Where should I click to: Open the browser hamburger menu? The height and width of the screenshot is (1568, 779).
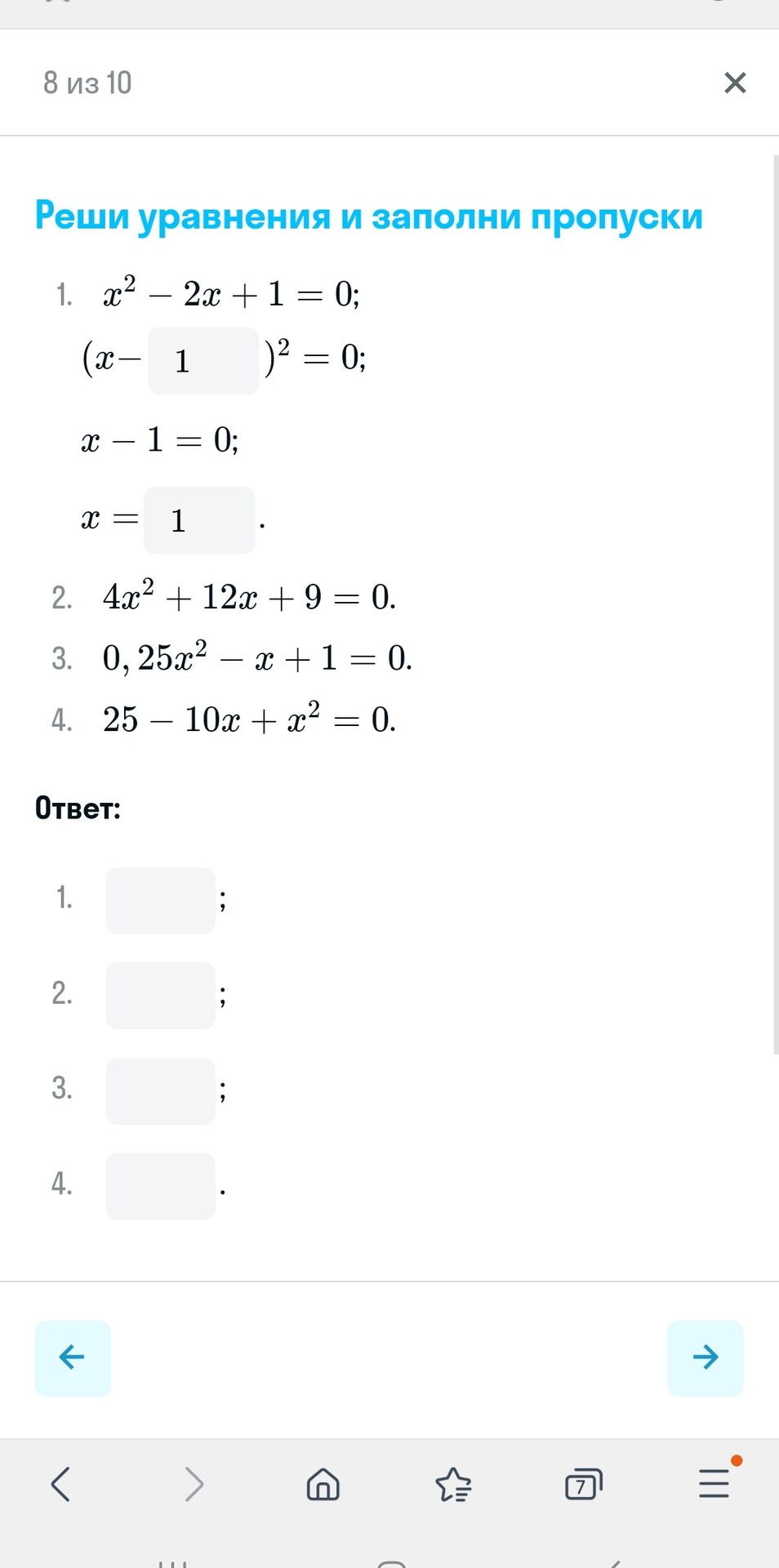[714, 1482]
